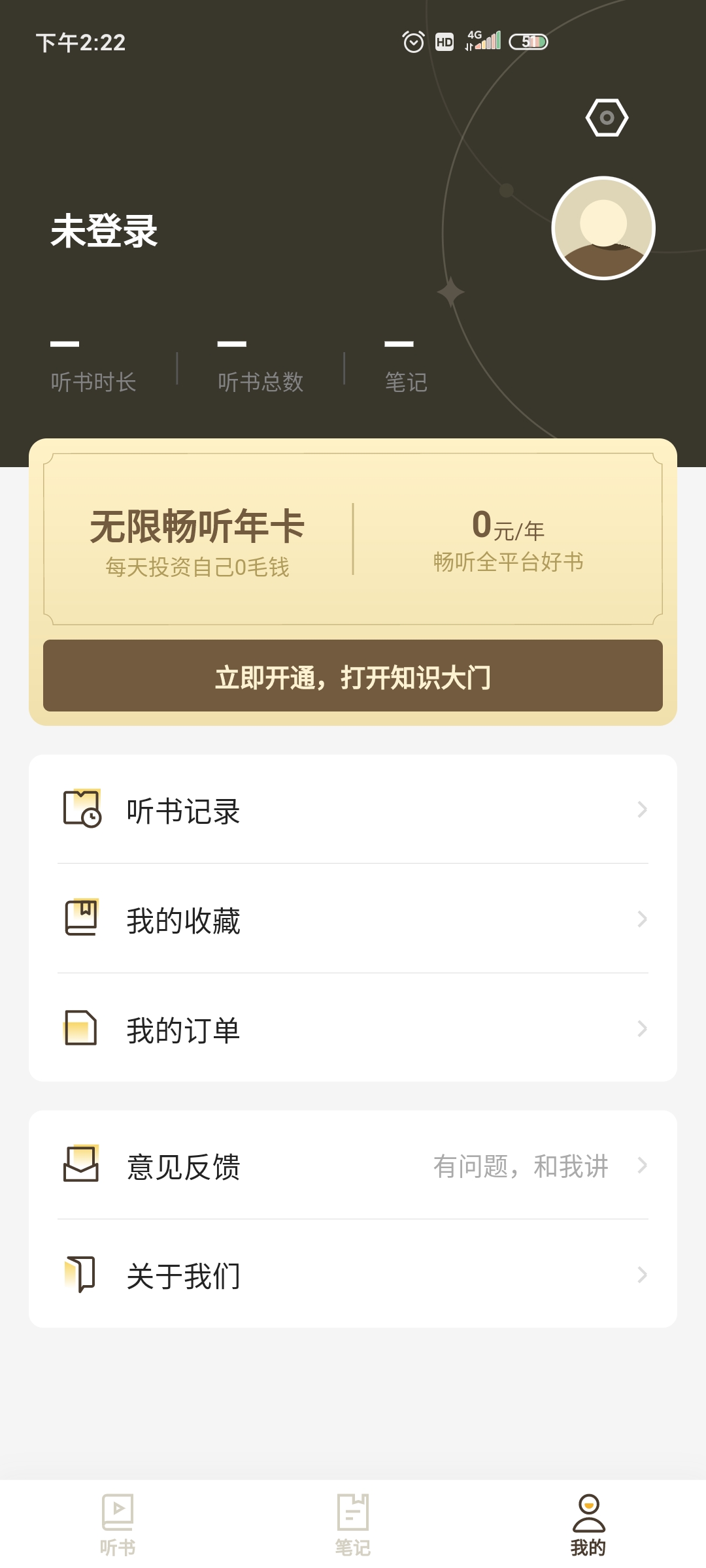This screenshot has height=1568, width=706.
Task: Expand the 听书记录 row chevron
Action: click(643, 810)
